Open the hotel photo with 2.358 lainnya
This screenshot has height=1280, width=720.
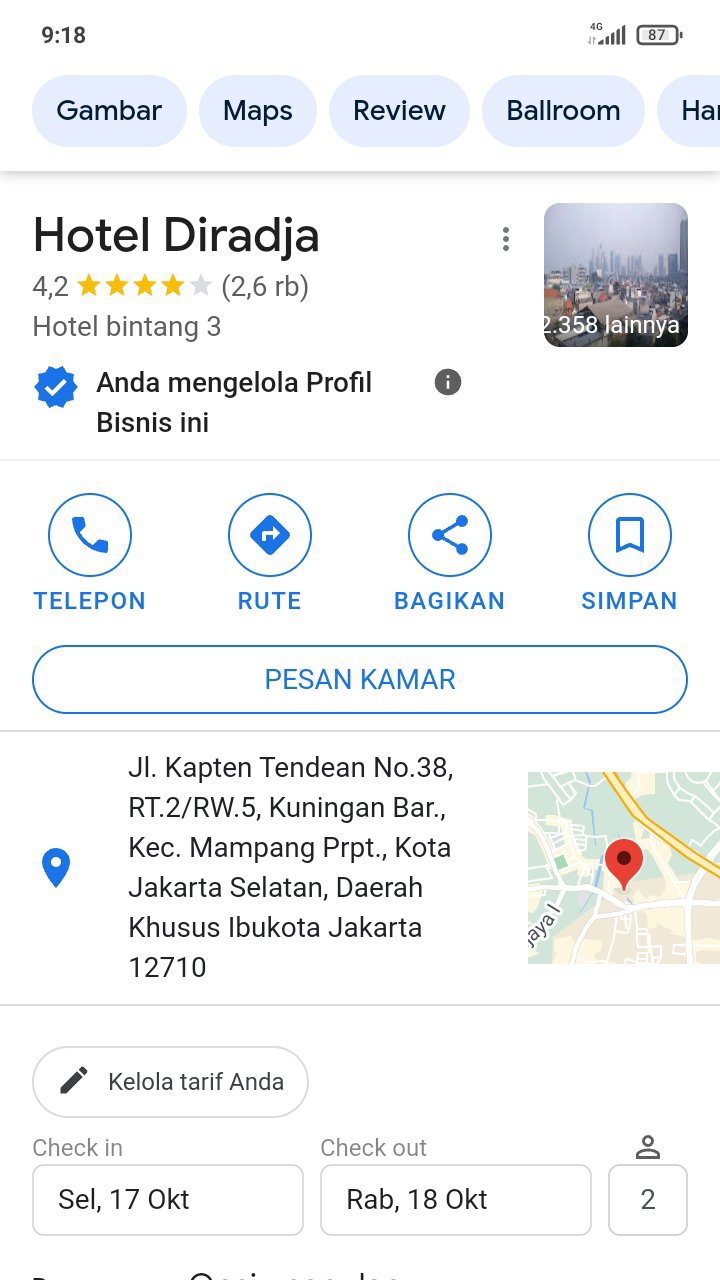(x=615, y=275)
